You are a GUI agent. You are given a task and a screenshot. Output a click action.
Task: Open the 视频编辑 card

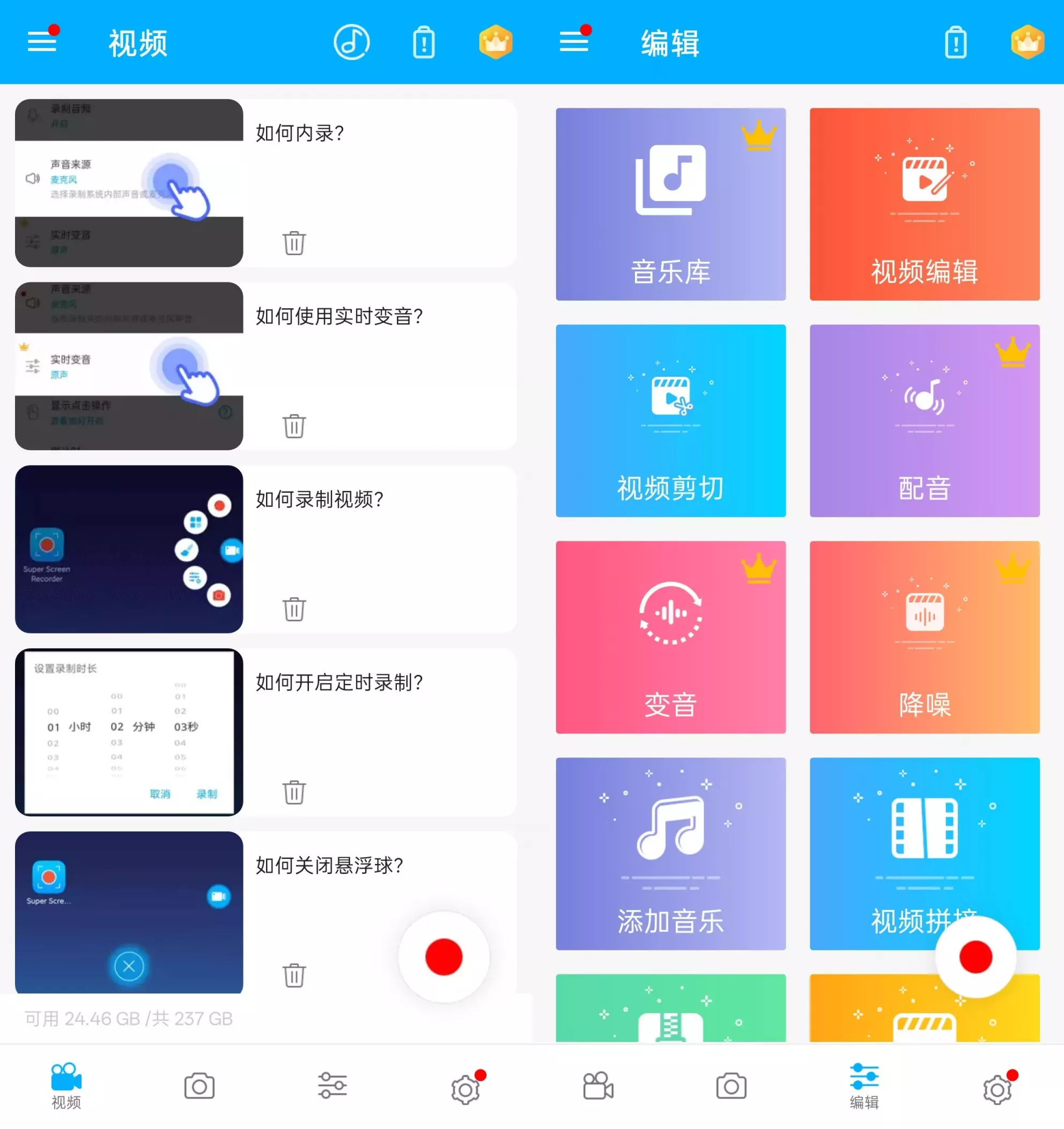click(x=924, y=204)
